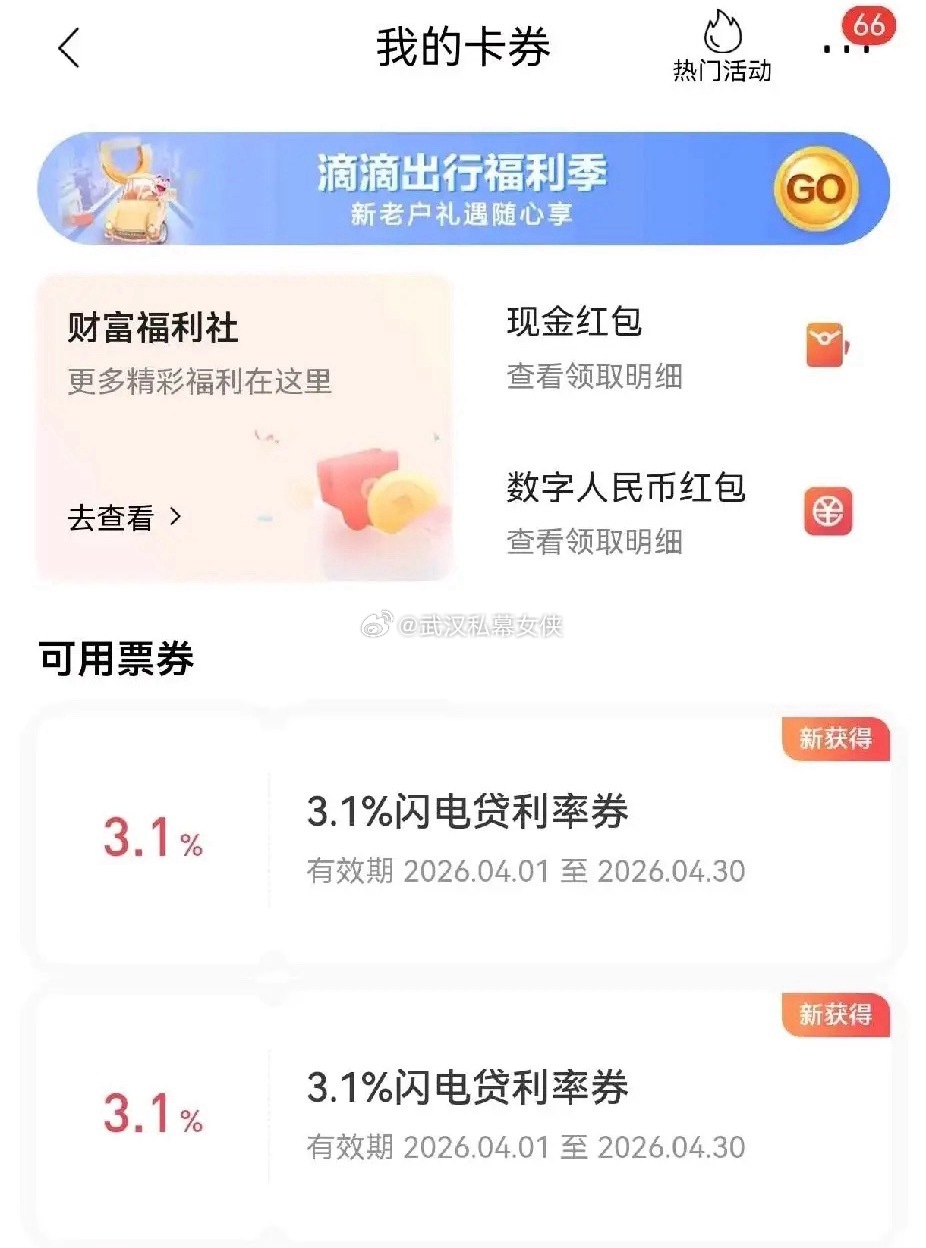Screen dimensions: 926x1248
Task: Tap the 3.1% rate figure on first coupon
Action: 151,834
